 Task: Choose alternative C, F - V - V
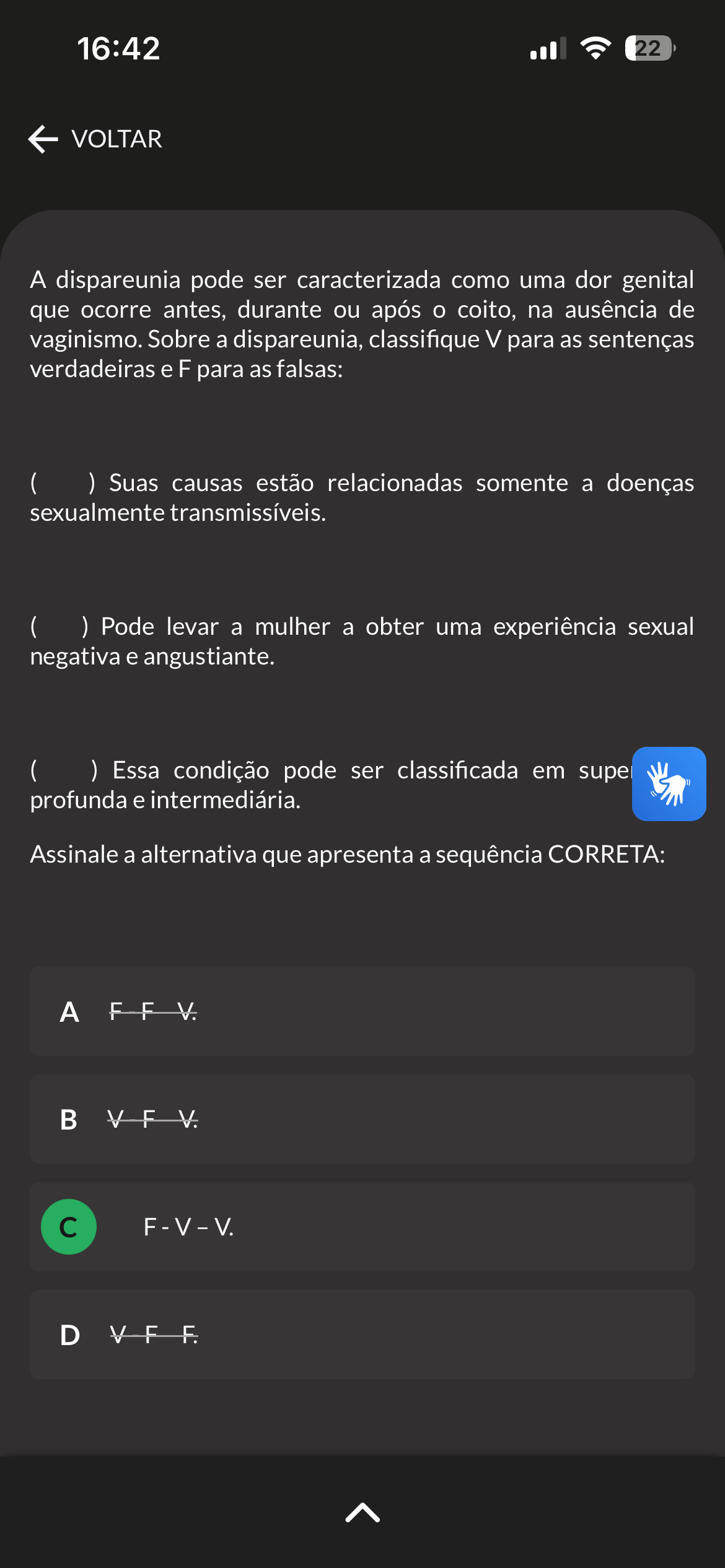(x=362, y=1227)
